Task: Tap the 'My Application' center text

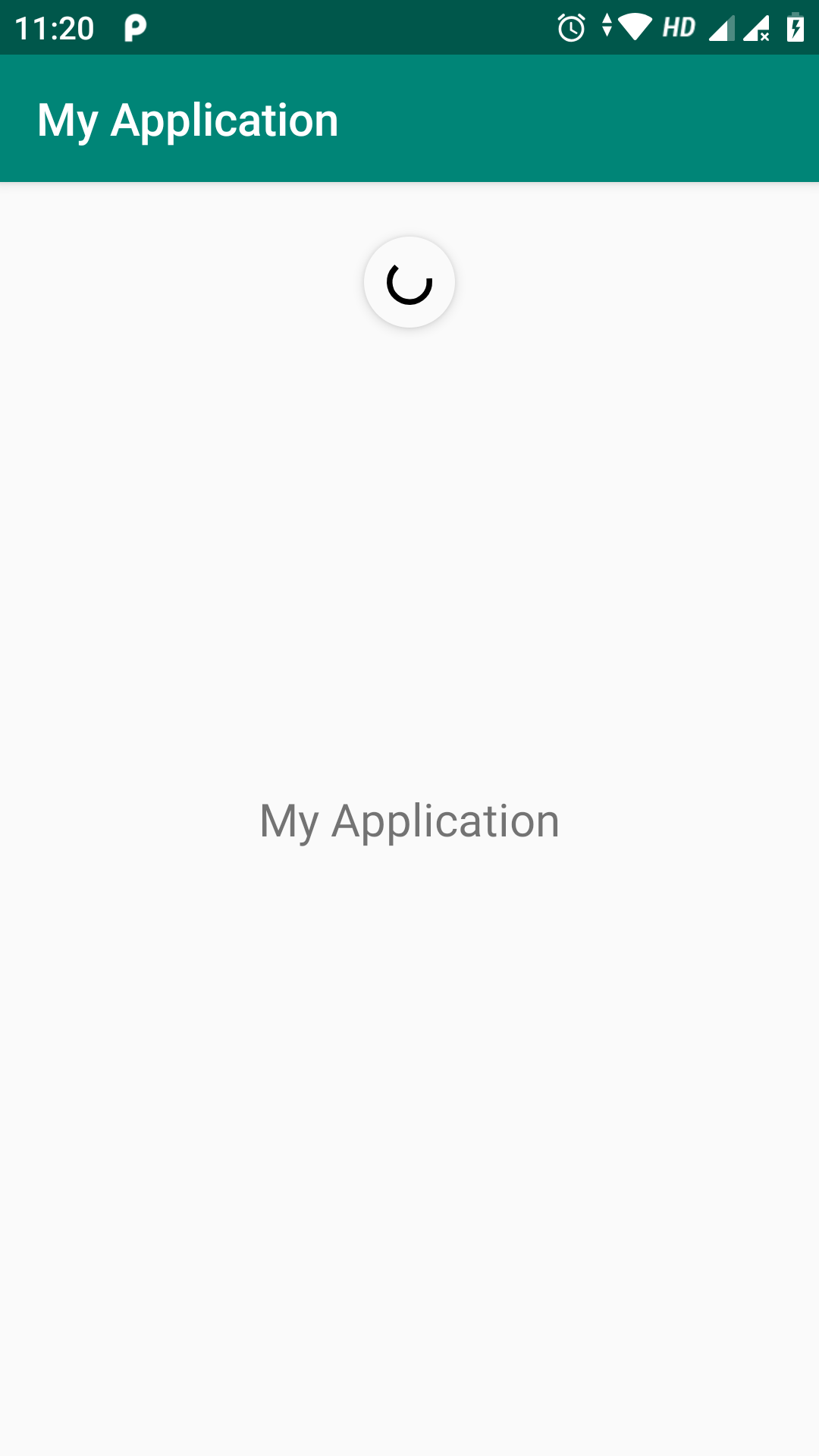Action: click(409, 819)
